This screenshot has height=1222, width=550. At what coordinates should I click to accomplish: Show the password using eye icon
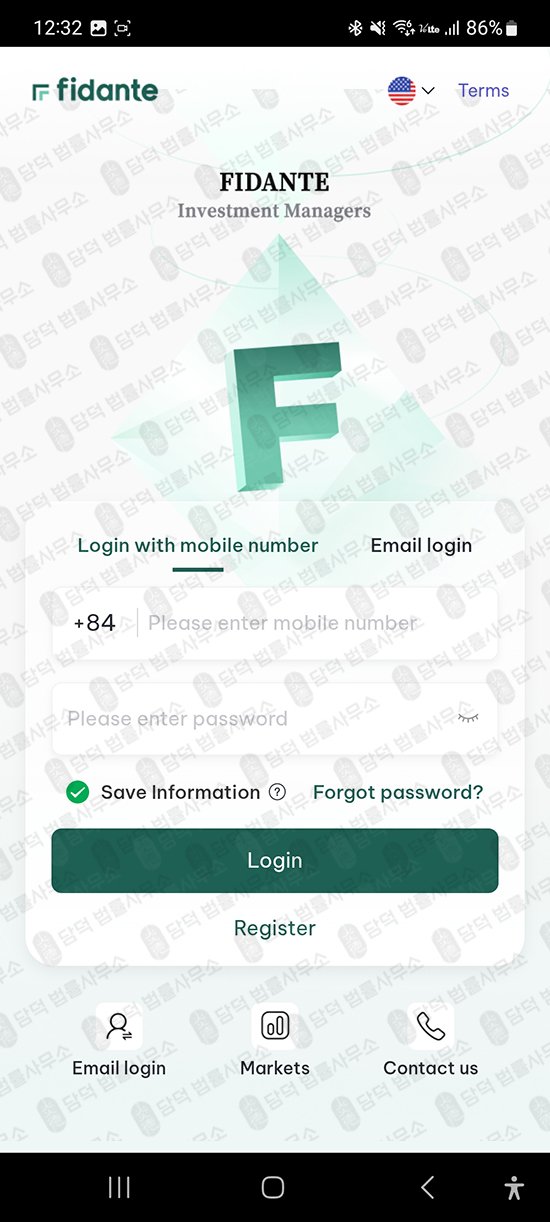coord(467,718)
